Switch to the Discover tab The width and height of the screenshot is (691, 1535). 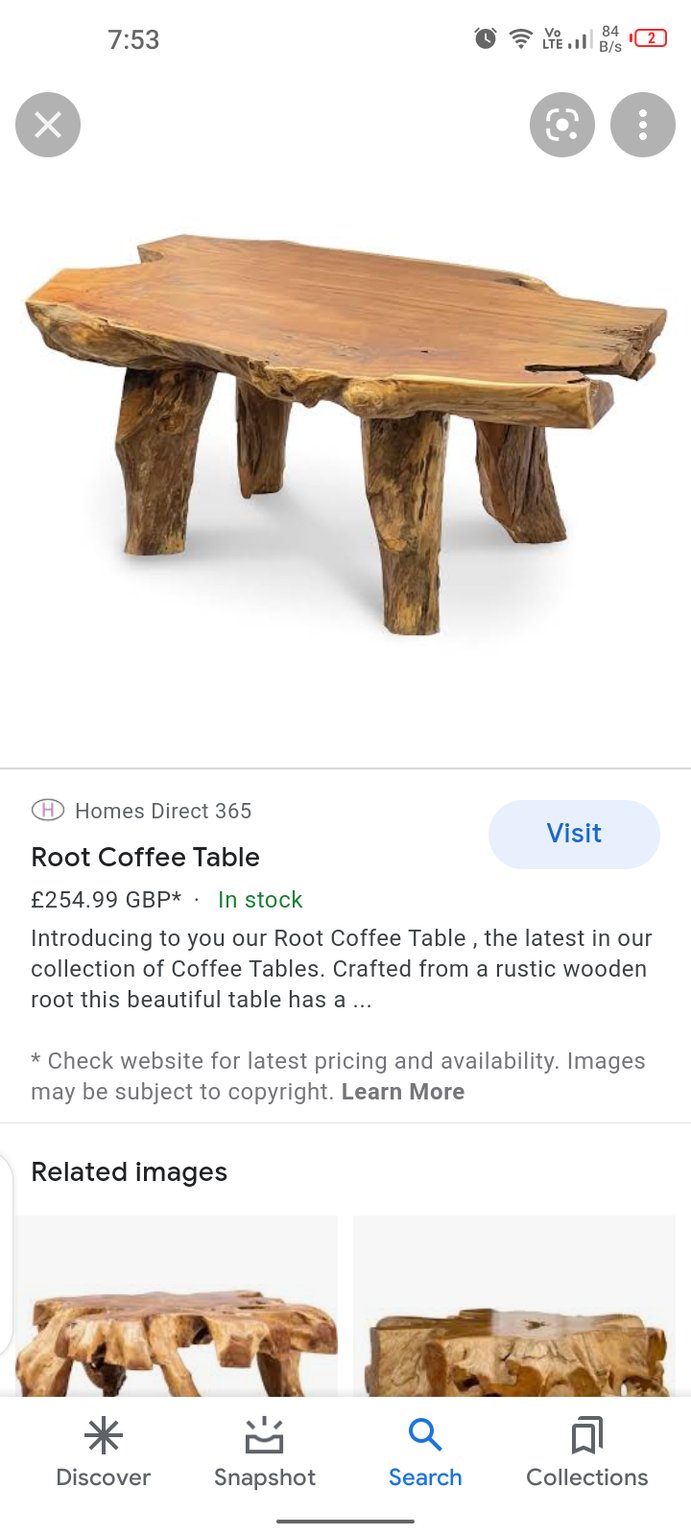pos(103,1454)
